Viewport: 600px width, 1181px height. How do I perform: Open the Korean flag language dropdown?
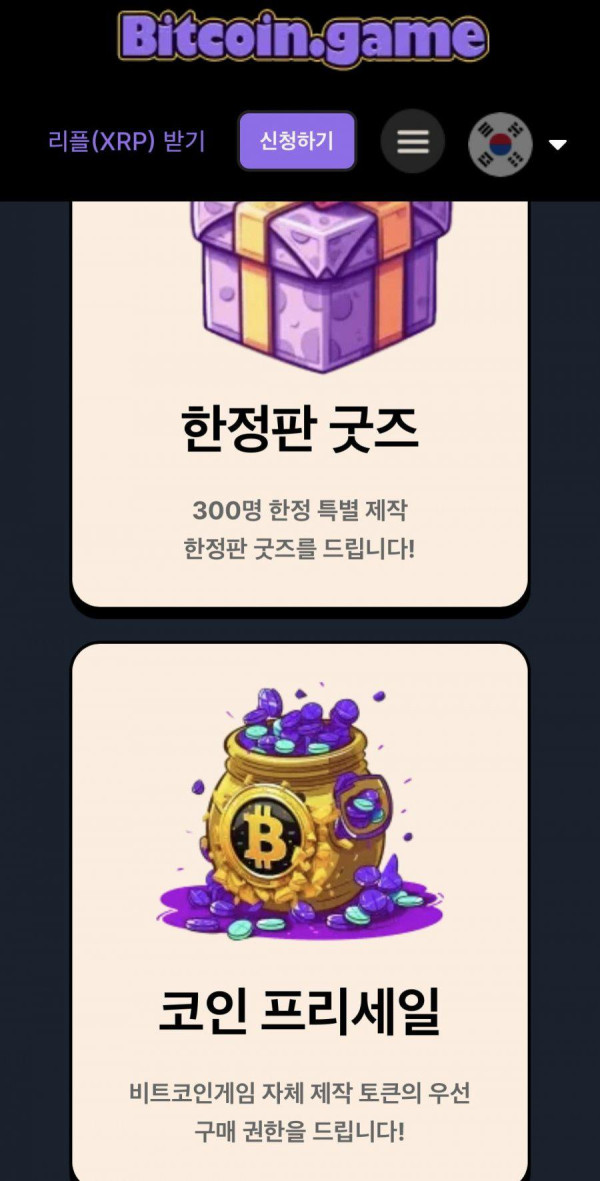516,144
